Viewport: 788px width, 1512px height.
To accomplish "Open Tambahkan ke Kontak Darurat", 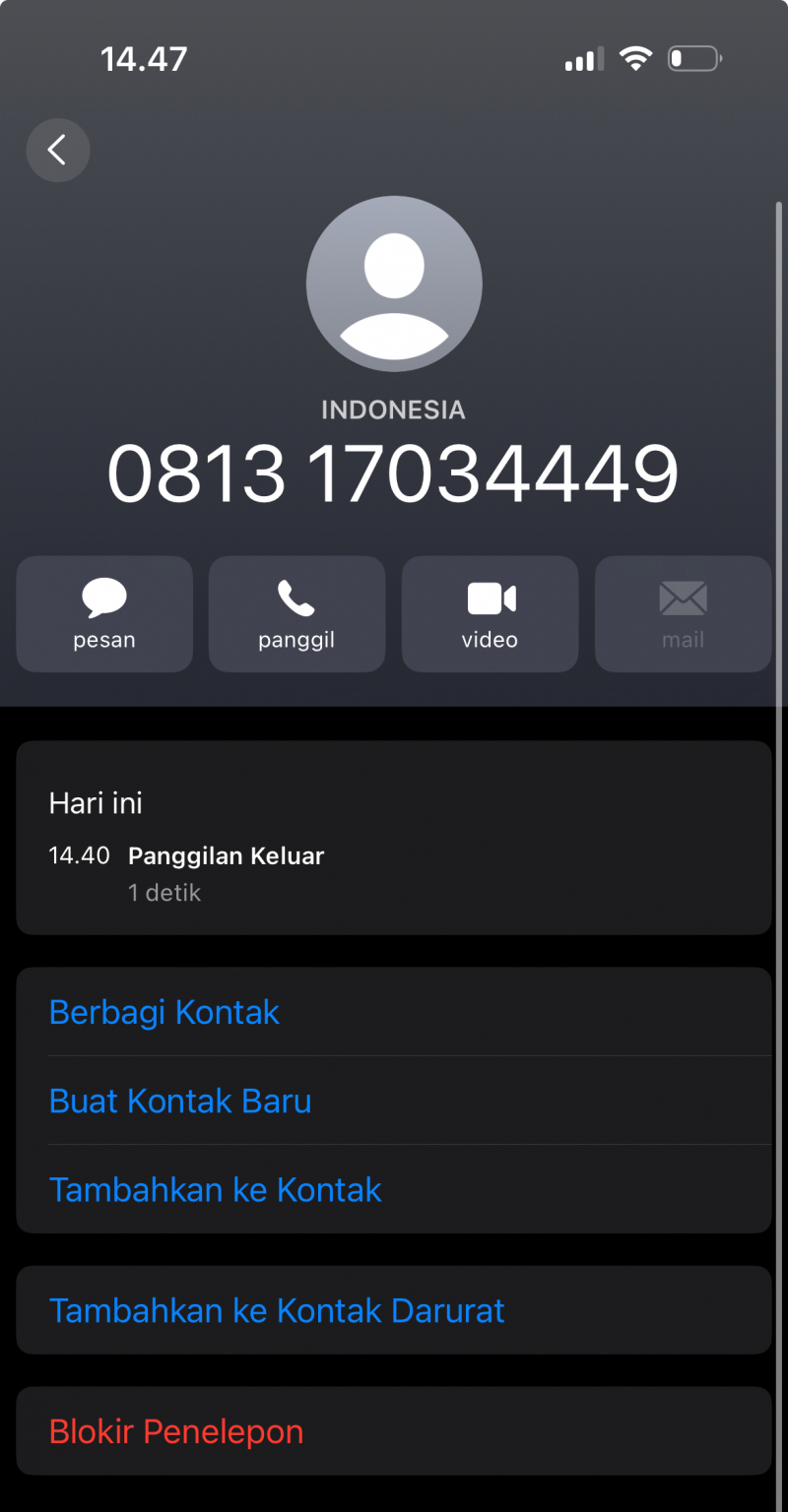I will [277, 1310].
